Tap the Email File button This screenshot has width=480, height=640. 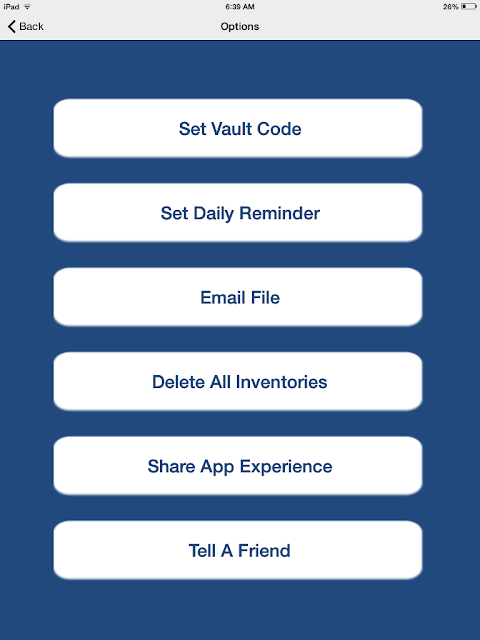coord(238,297)
